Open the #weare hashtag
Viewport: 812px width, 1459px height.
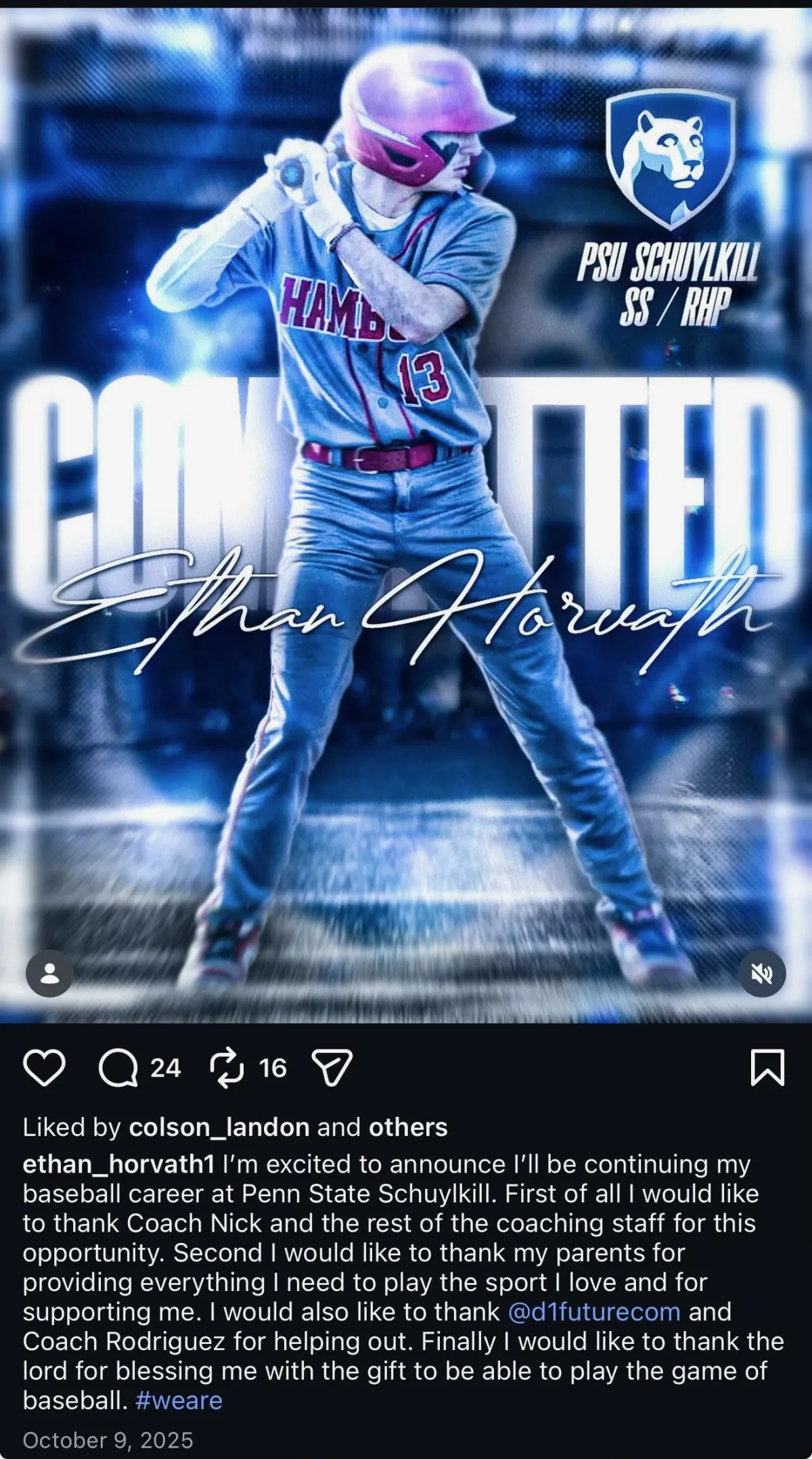[x=179, y=1401]
